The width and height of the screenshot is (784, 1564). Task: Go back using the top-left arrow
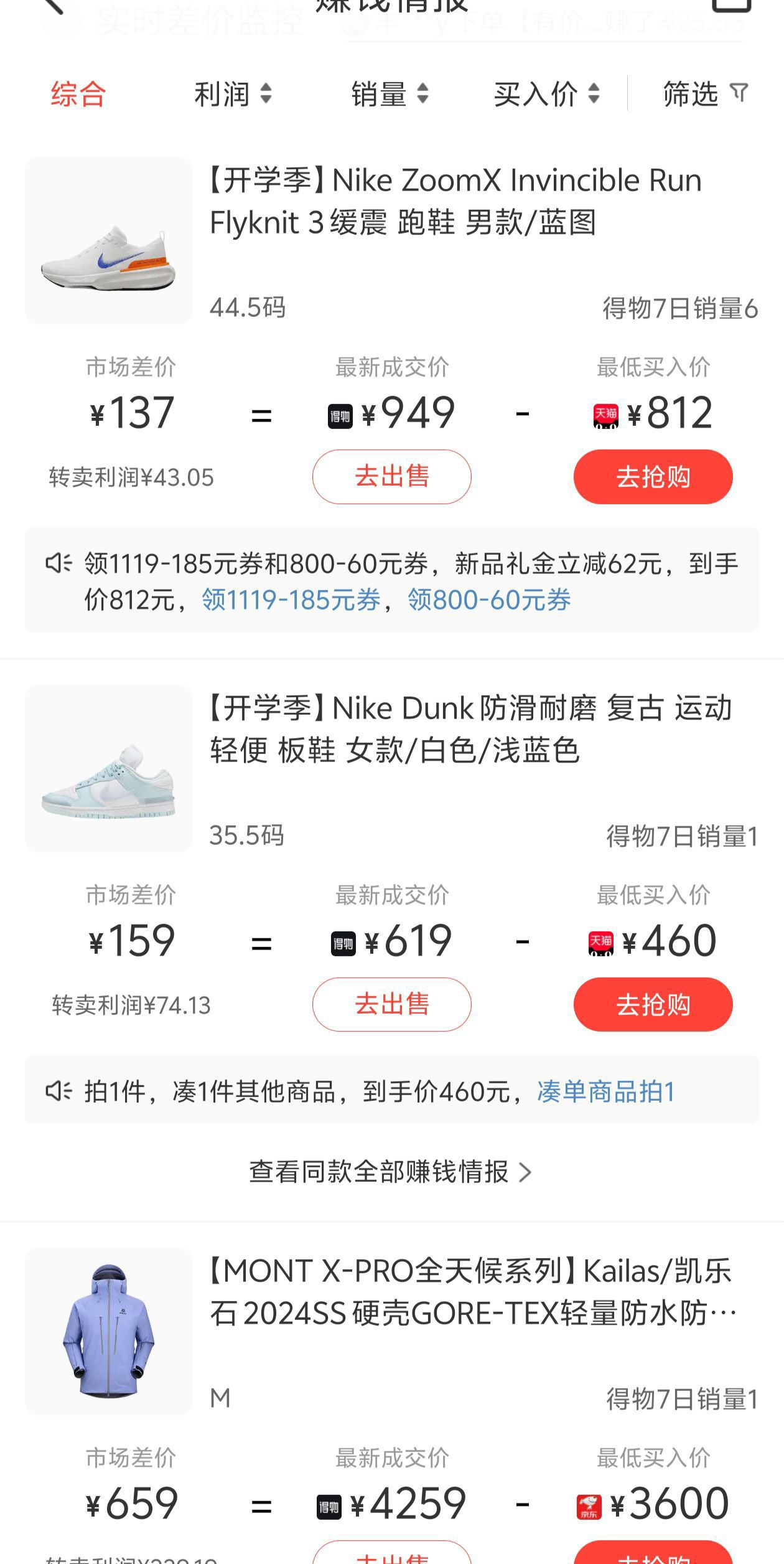click(54, 5)
